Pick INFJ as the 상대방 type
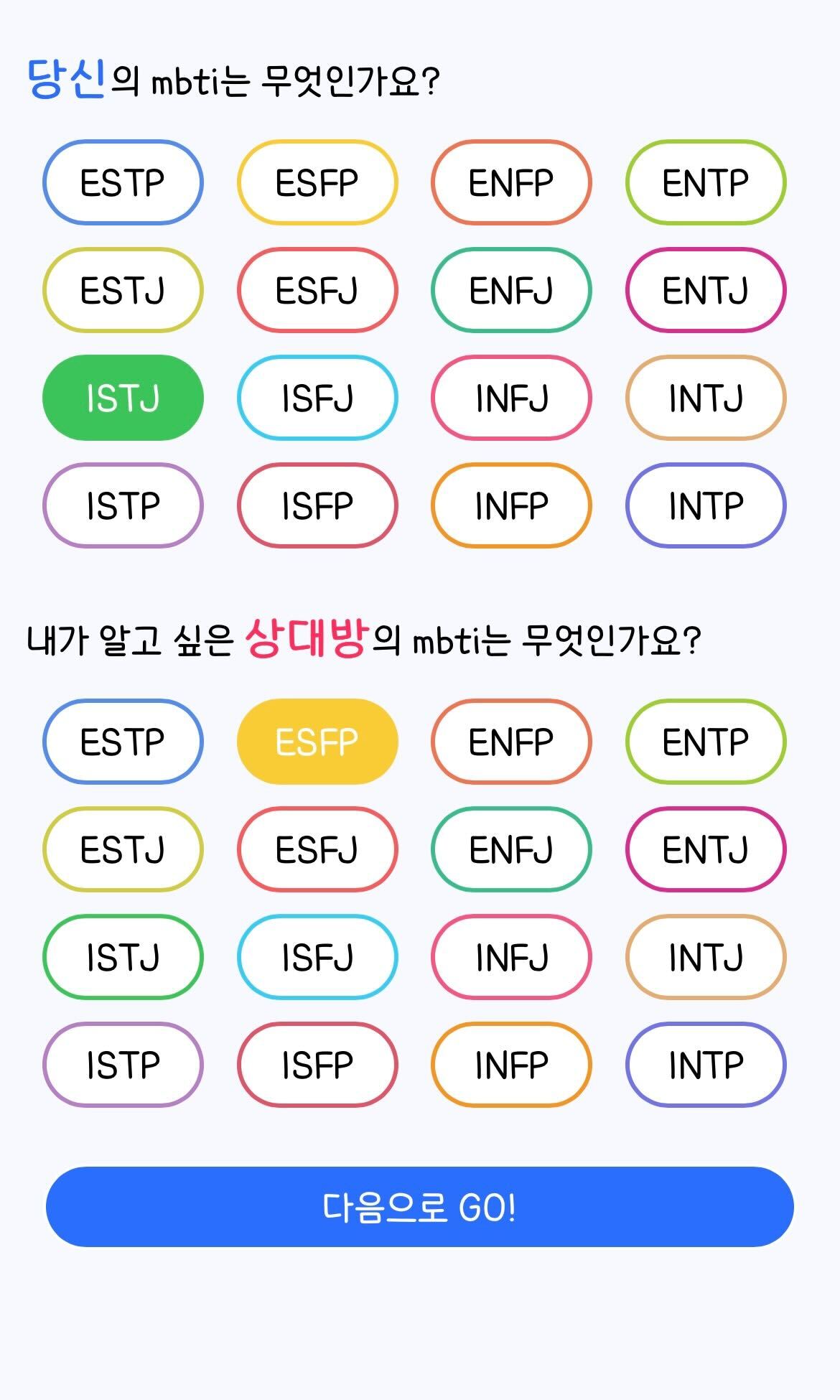 pyautogui.click(x=511, y=957)
